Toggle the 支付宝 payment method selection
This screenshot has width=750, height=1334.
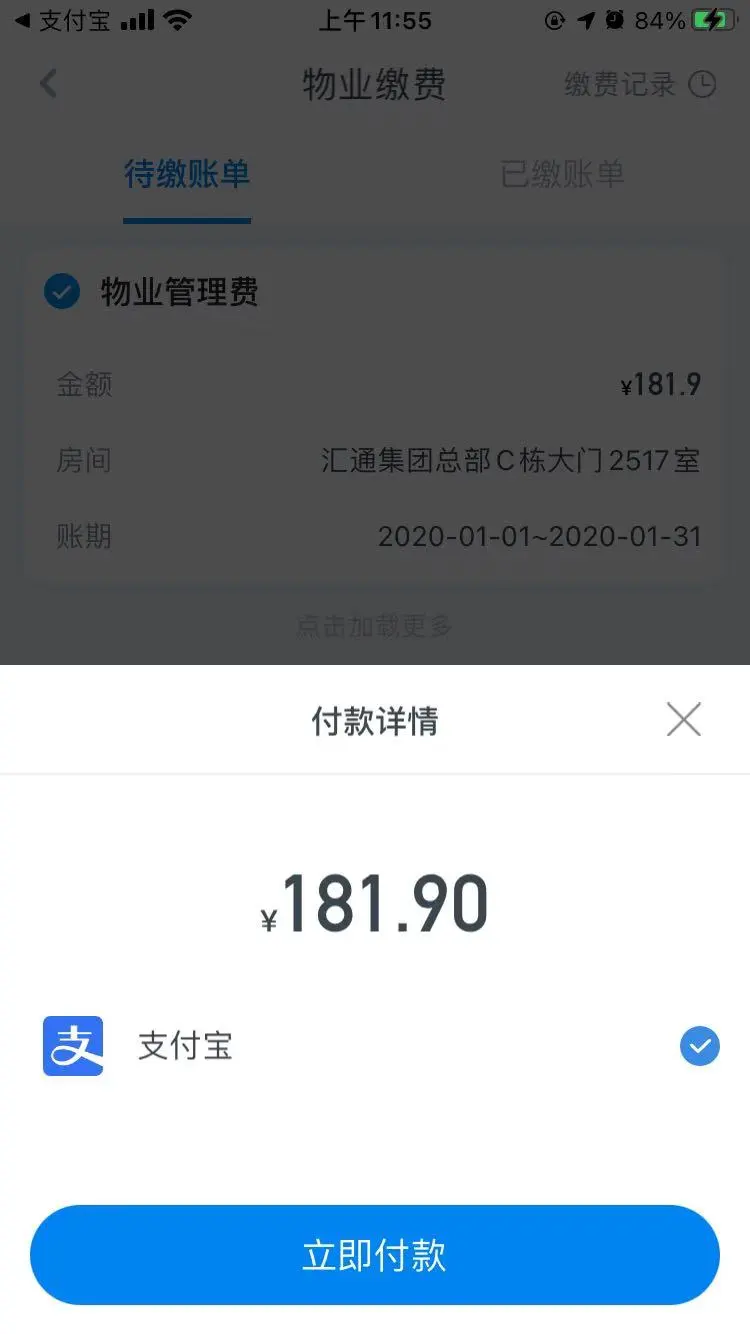point(699,1046)
